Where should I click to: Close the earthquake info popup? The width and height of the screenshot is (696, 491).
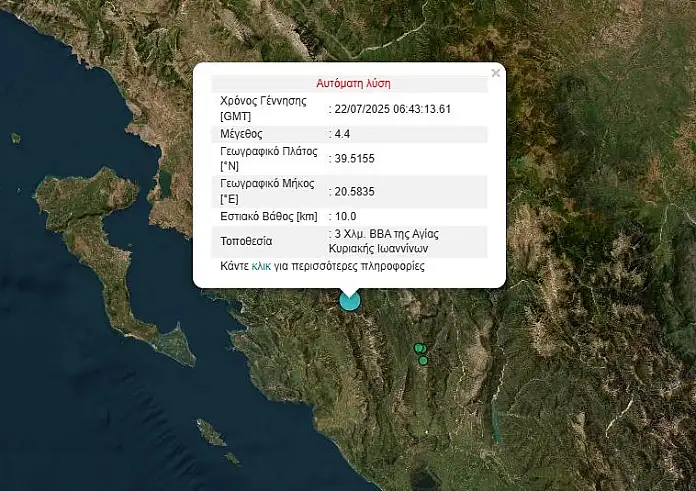(x=495, y=73)
